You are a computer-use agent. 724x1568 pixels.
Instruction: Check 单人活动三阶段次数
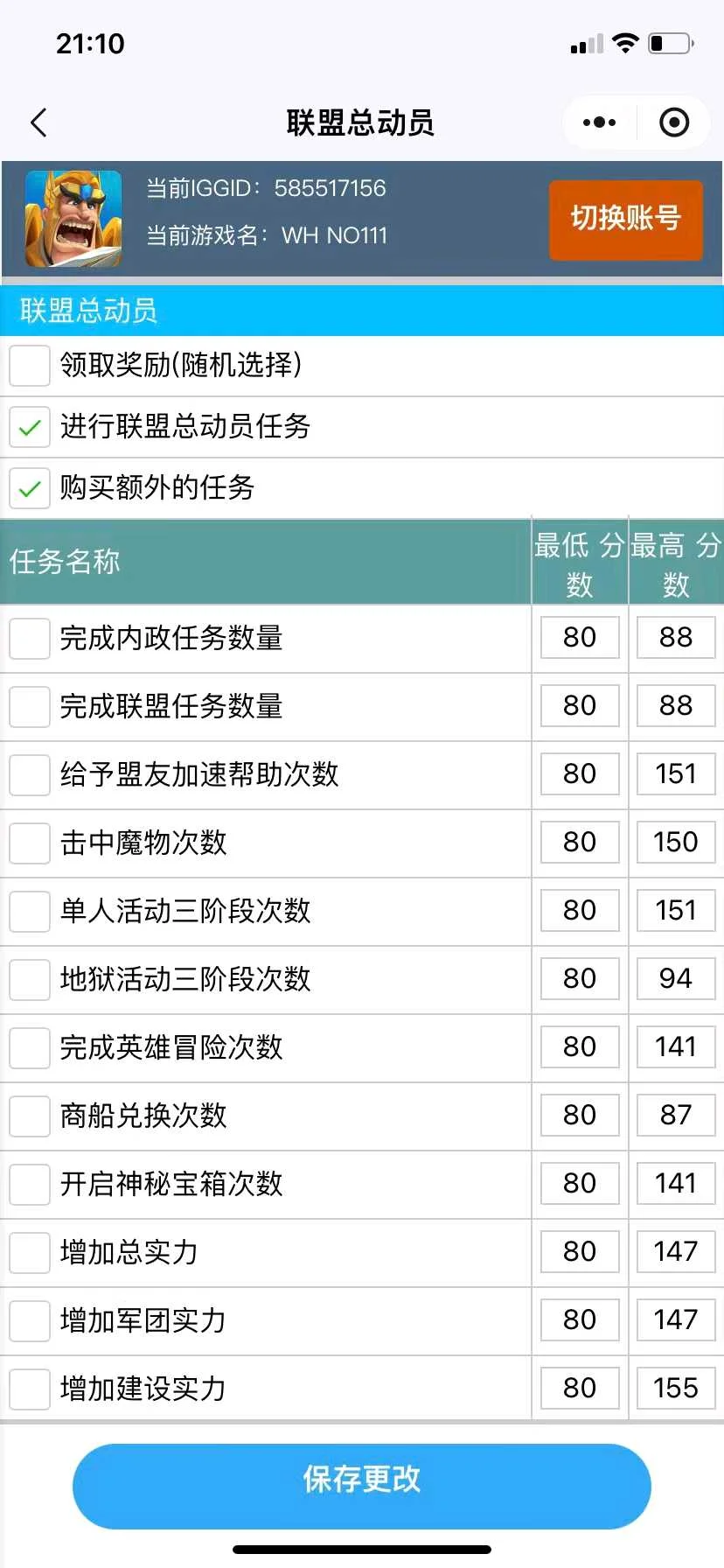30,911
